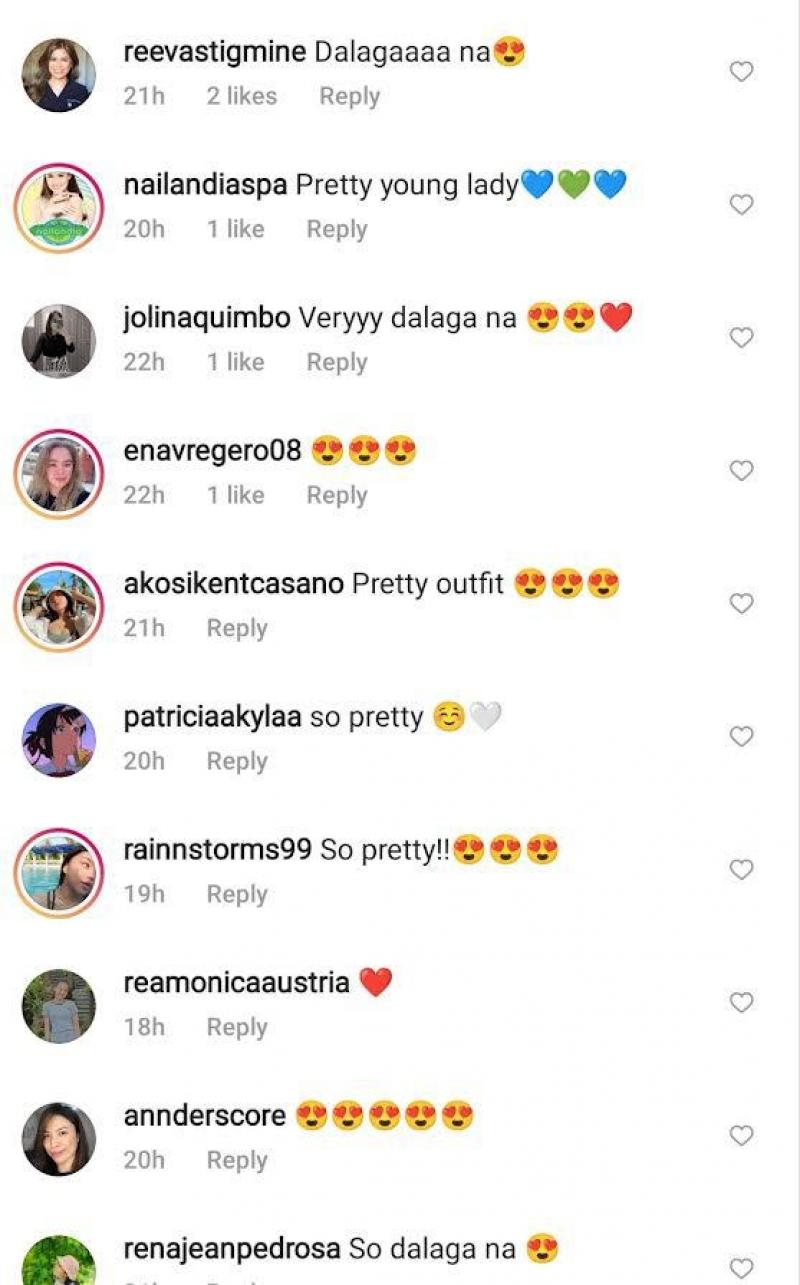
Task: Reply to akosikentcasano's Pretty outfit comment
Action: (x=237, y=628)
